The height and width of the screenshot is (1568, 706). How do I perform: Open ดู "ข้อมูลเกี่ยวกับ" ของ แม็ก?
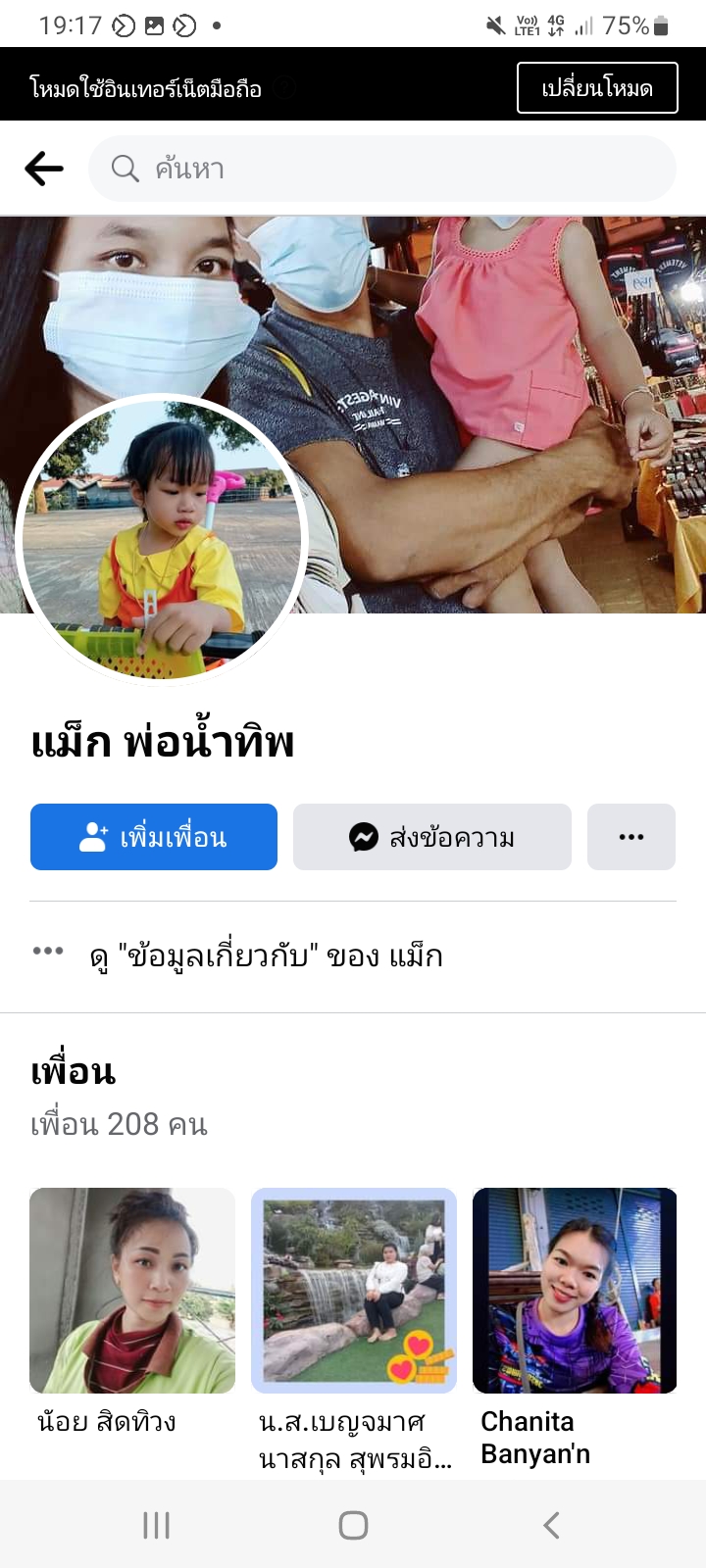(265, 955)
